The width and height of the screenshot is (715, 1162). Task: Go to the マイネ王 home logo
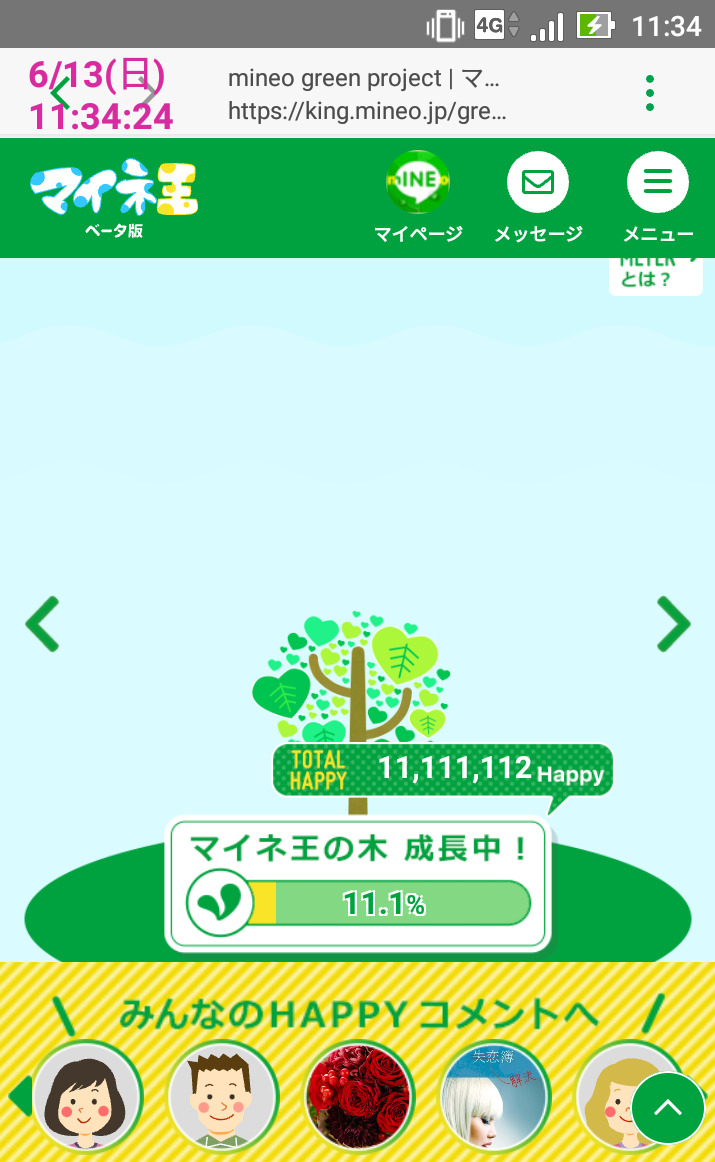point(114,195)
